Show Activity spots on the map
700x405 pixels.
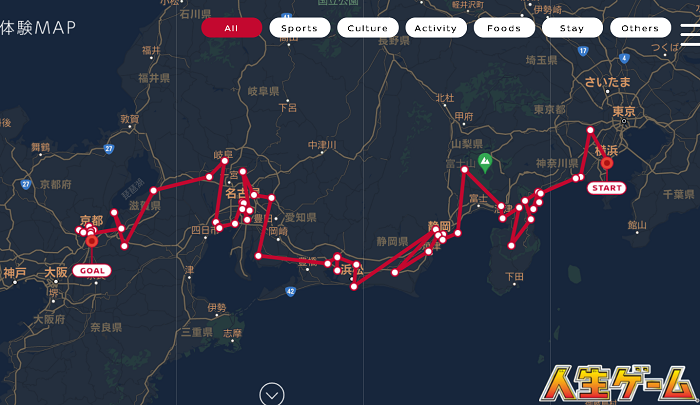click(x=436, y=28)
